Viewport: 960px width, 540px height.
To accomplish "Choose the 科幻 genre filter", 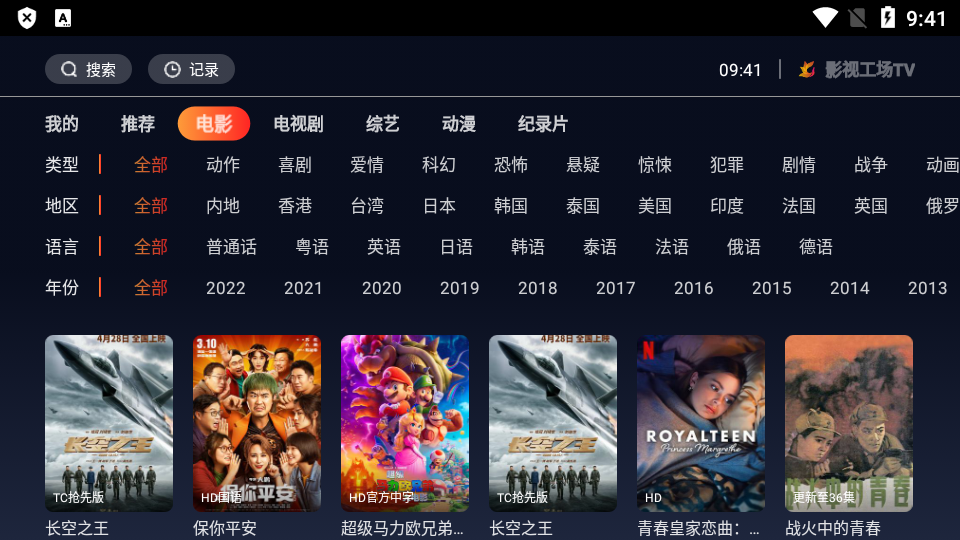I will click(439, 165).
